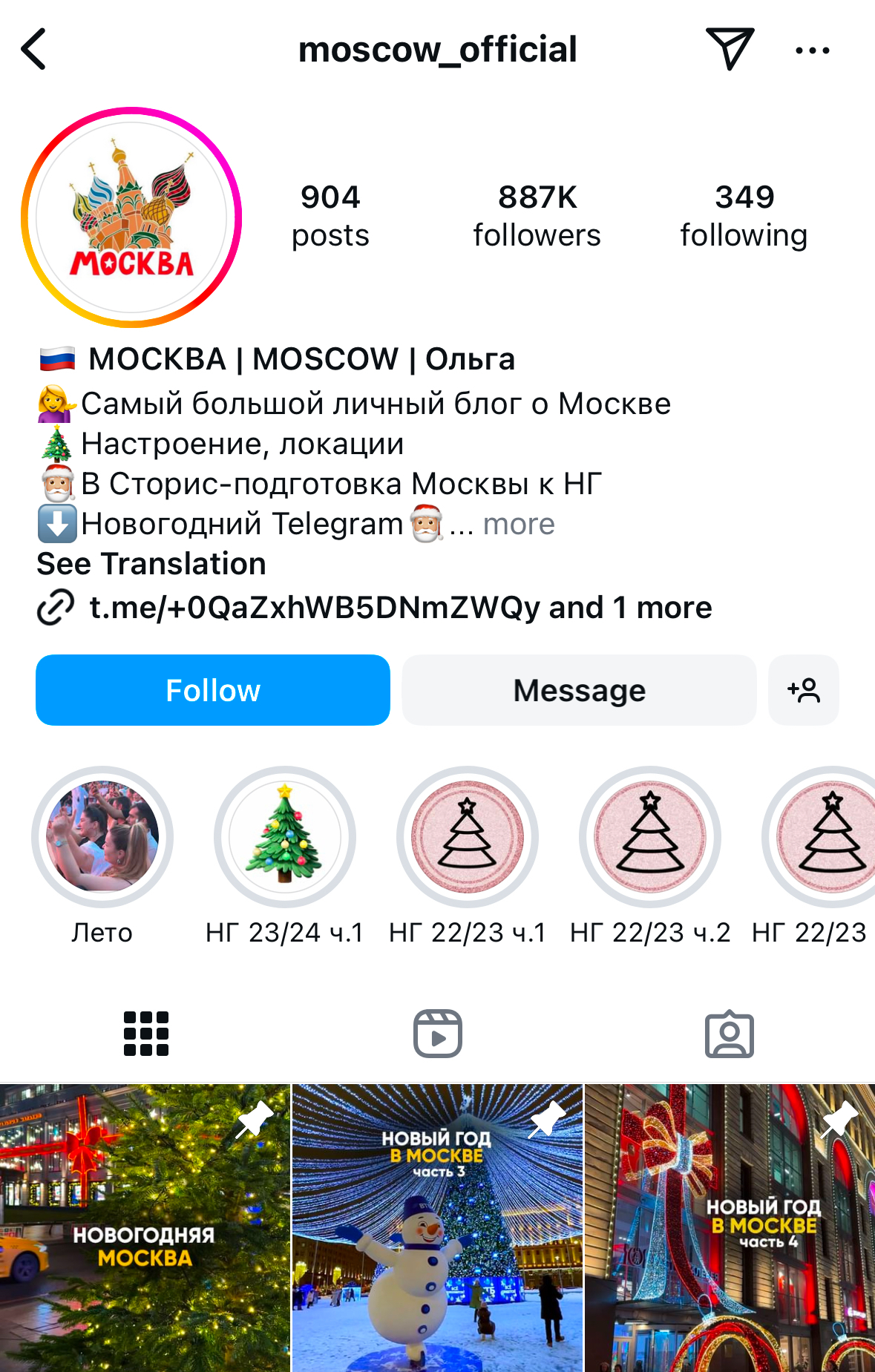875x1372 pixels.
Task: Switch to the tagged photos tab
Action: 729,1034
